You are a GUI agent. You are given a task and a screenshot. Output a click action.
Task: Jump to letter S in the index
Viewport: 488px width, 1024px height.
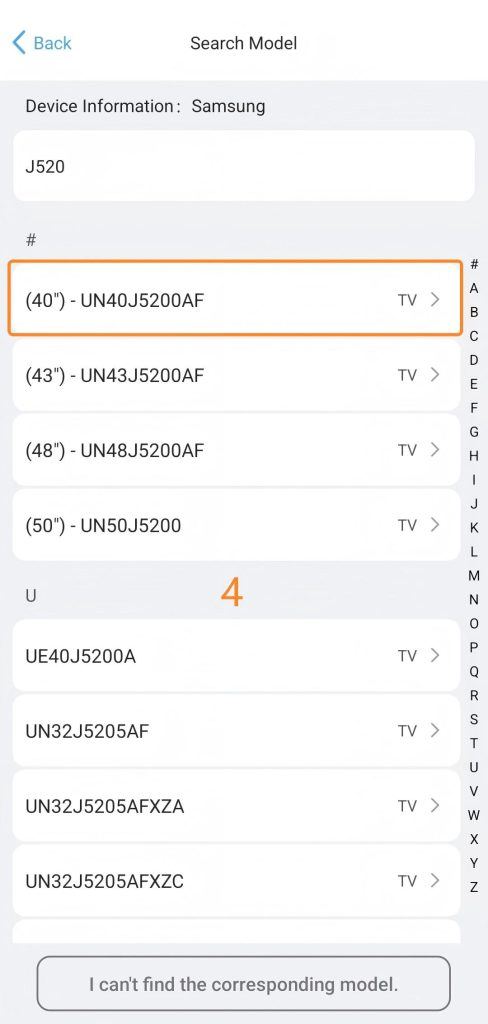pos(474,720)
